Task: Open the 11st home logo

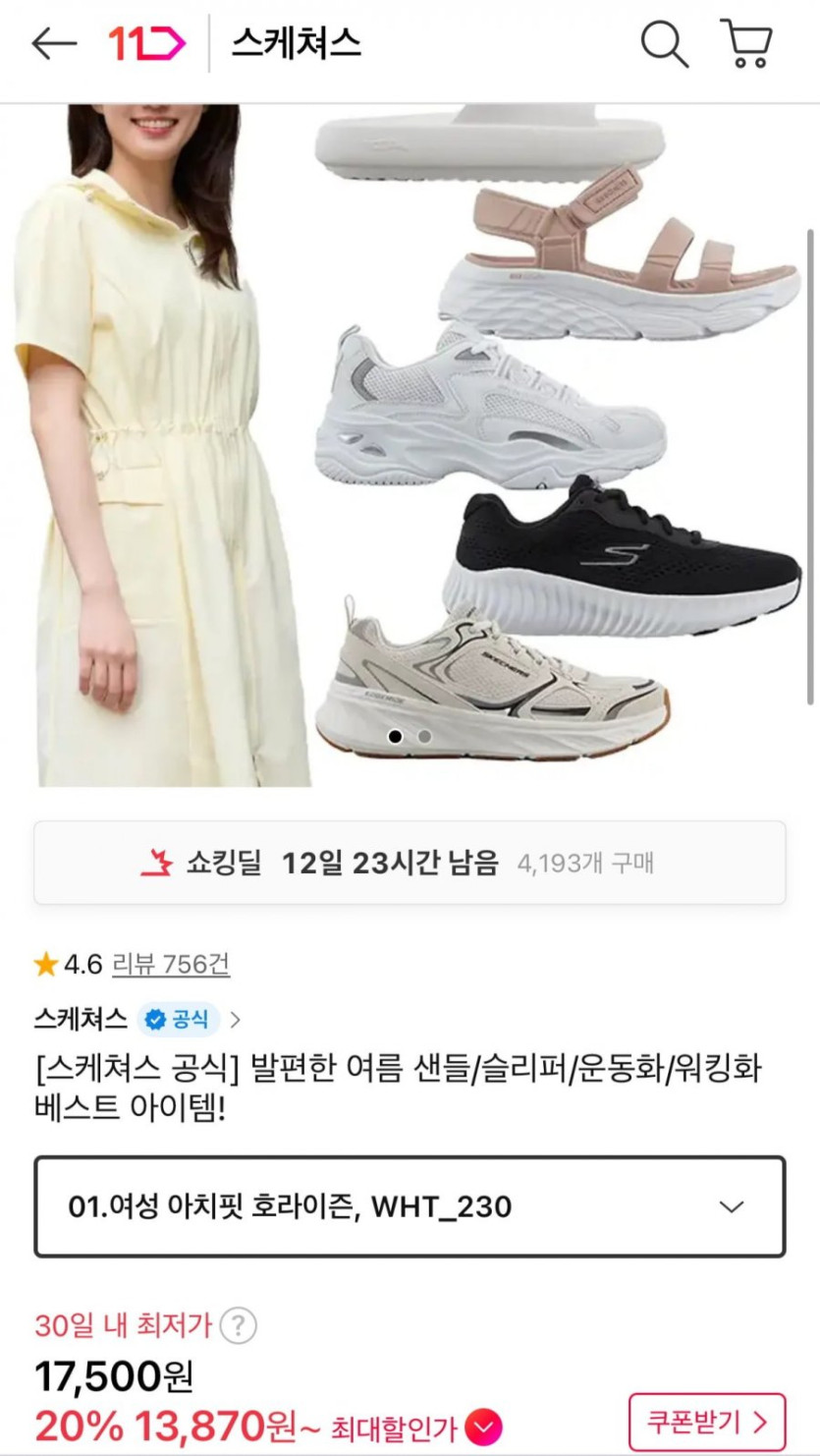Action: (x=146, y=43)
